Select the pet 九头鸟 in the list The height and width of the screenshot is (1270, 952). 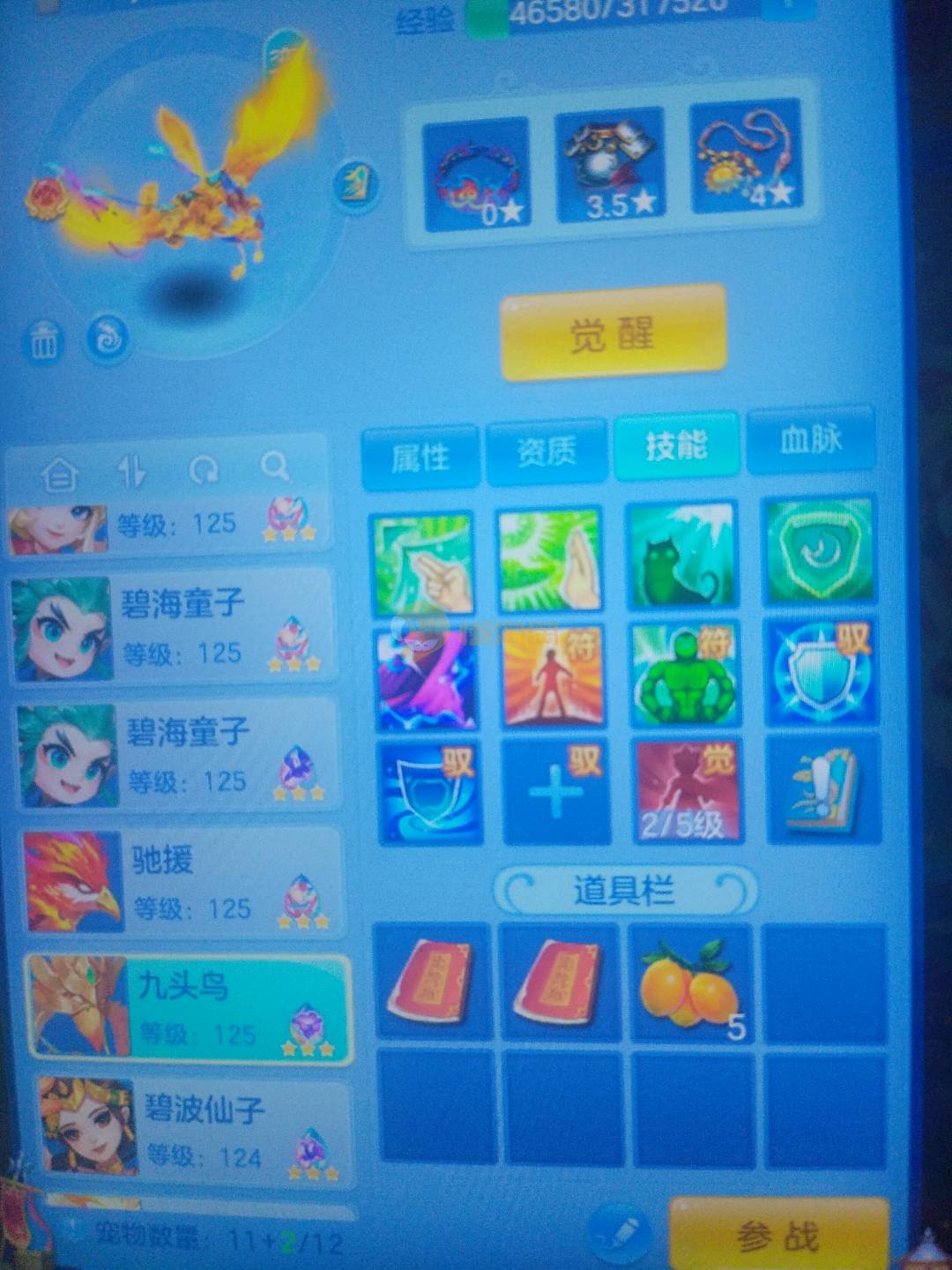point(188,1007)
